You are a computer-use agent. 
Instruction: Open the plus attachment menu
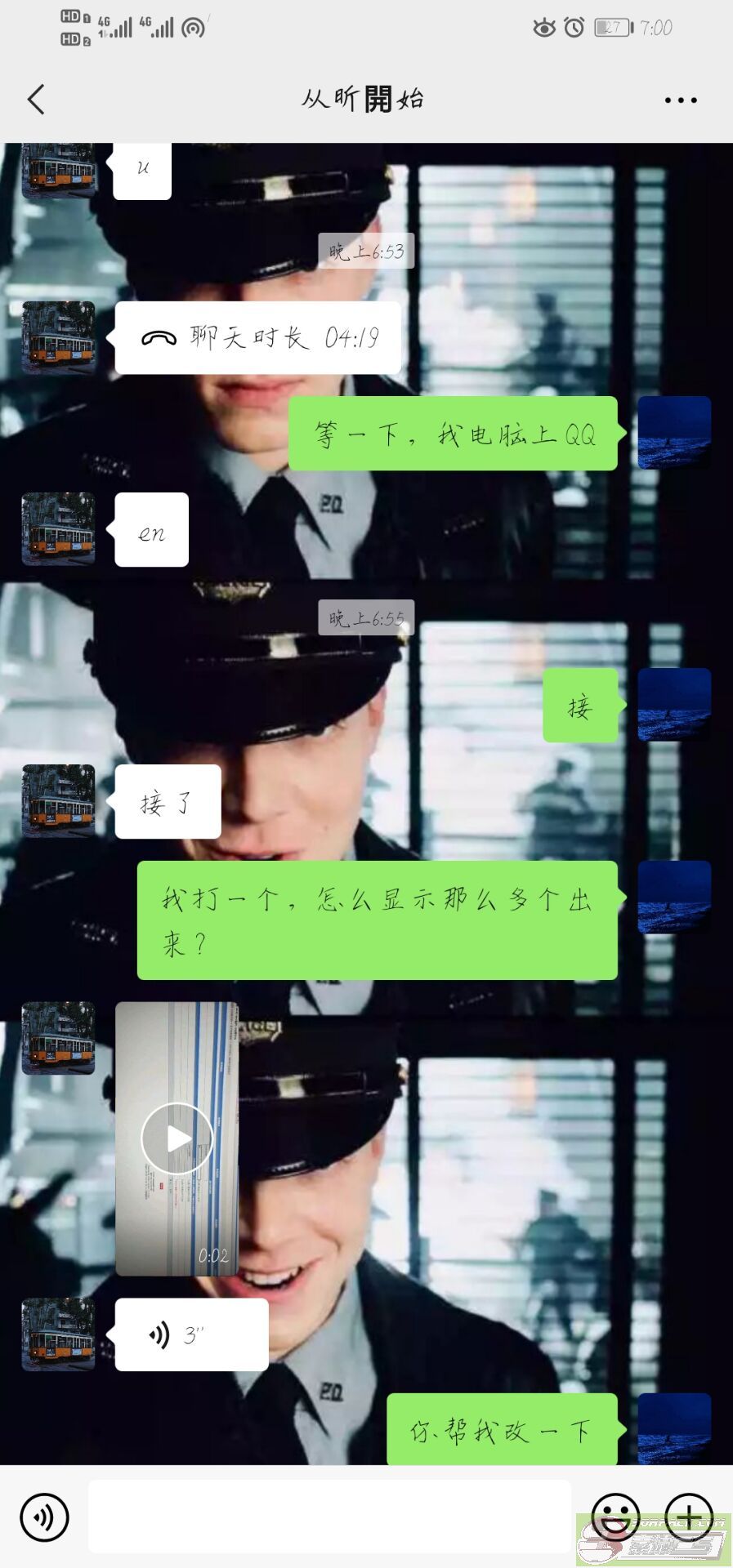(x=689, y=1517)
